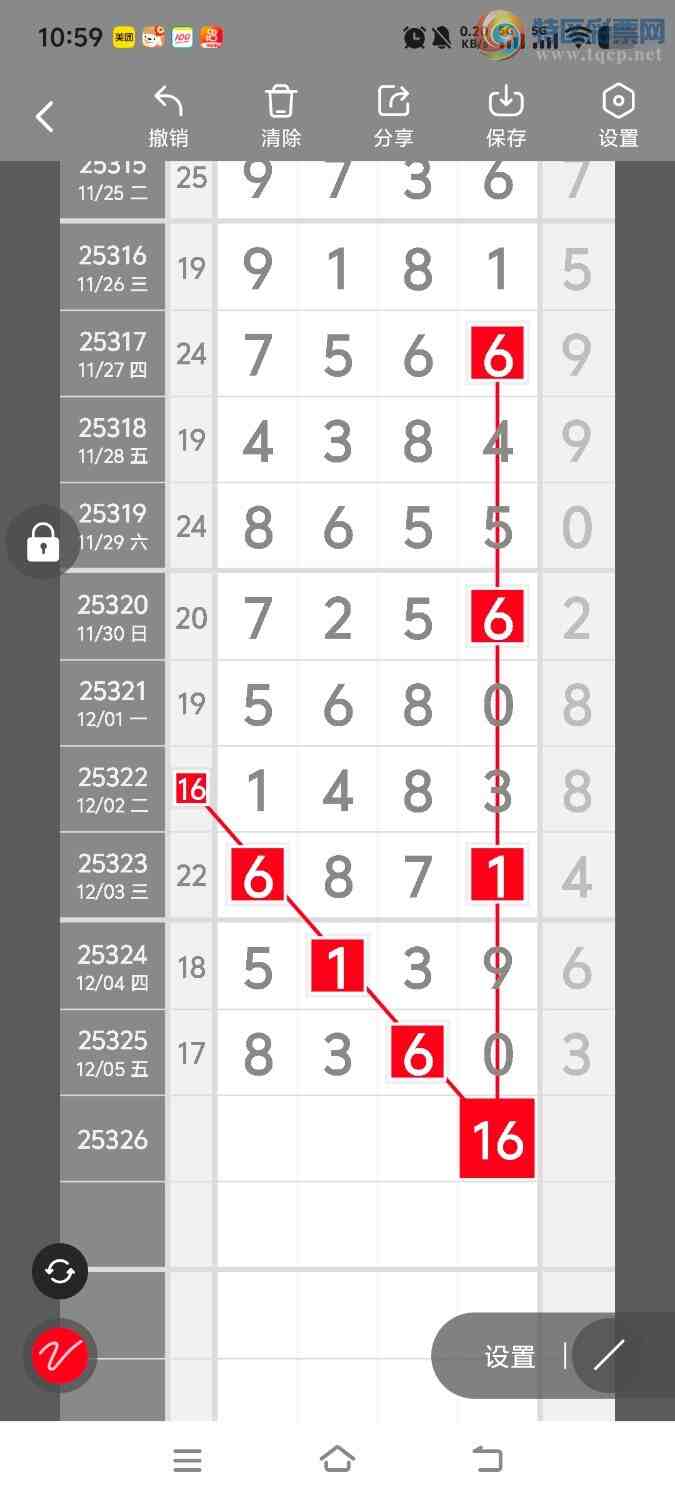Toggle the lock button on the left
The width and height of the screenshot is (675, 1500).
click(x=42, y=543)
